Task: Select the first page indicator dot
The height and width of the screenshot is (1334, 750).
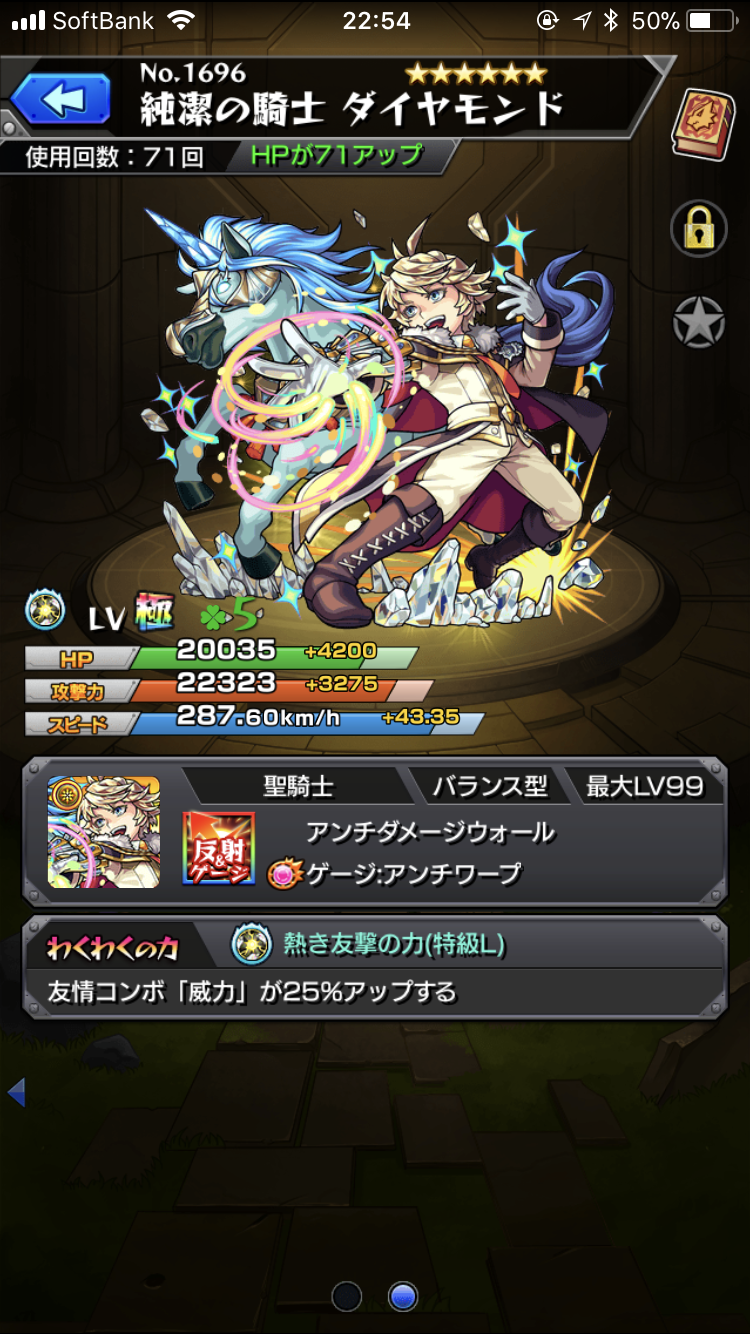Action: point(346,1296)
